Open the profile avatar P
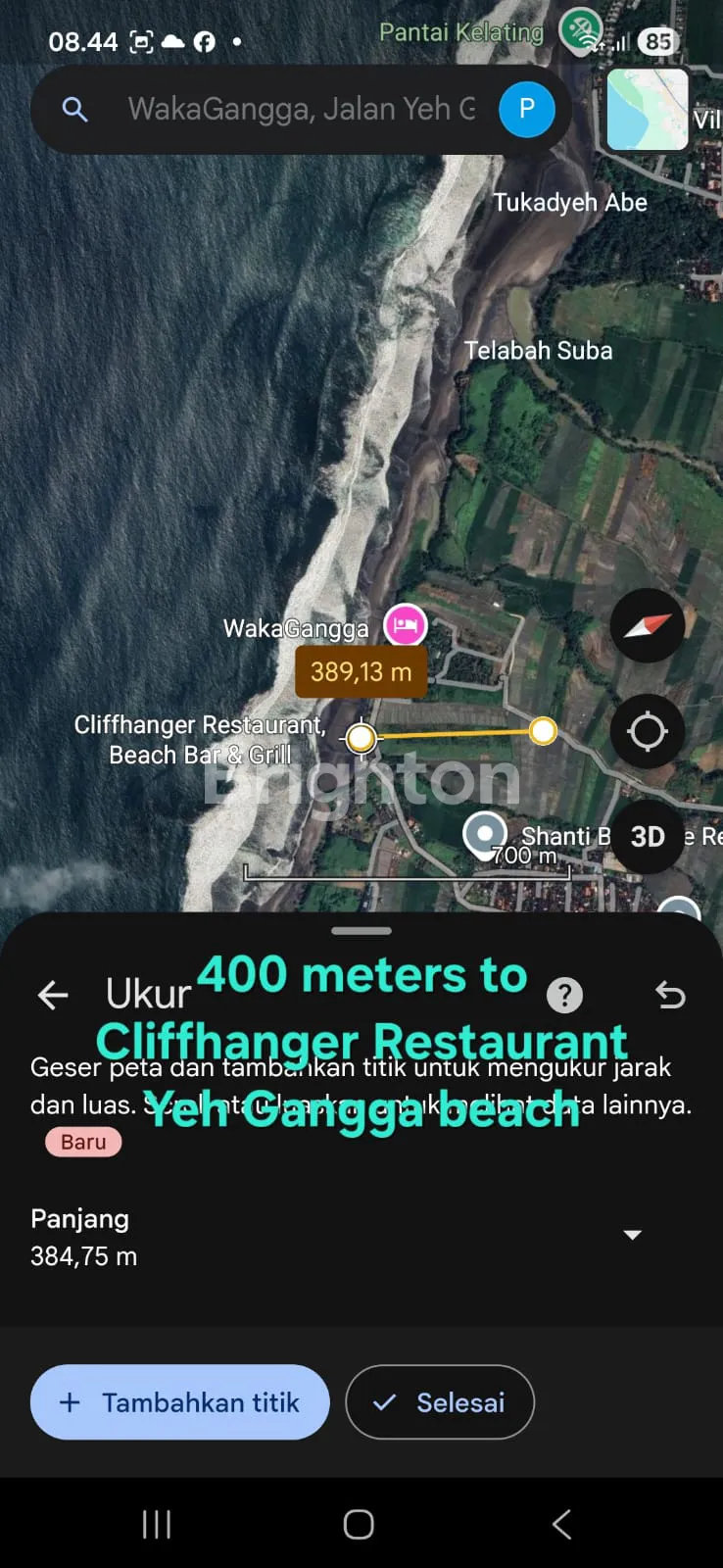 (x=526, y=109)
